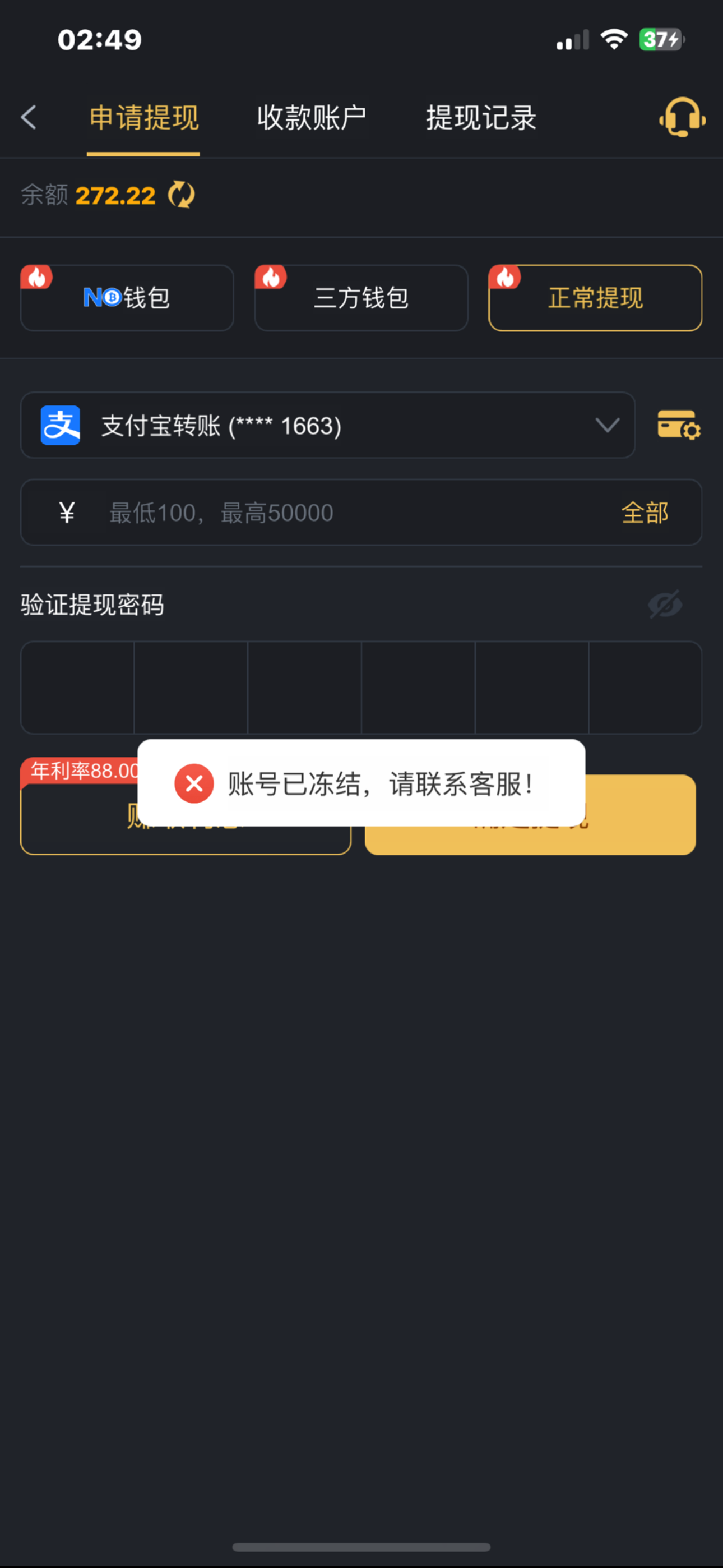Open the payment account settings icon
The height and width of the screenshot is (1568, 723).
(x=679, y=425)
